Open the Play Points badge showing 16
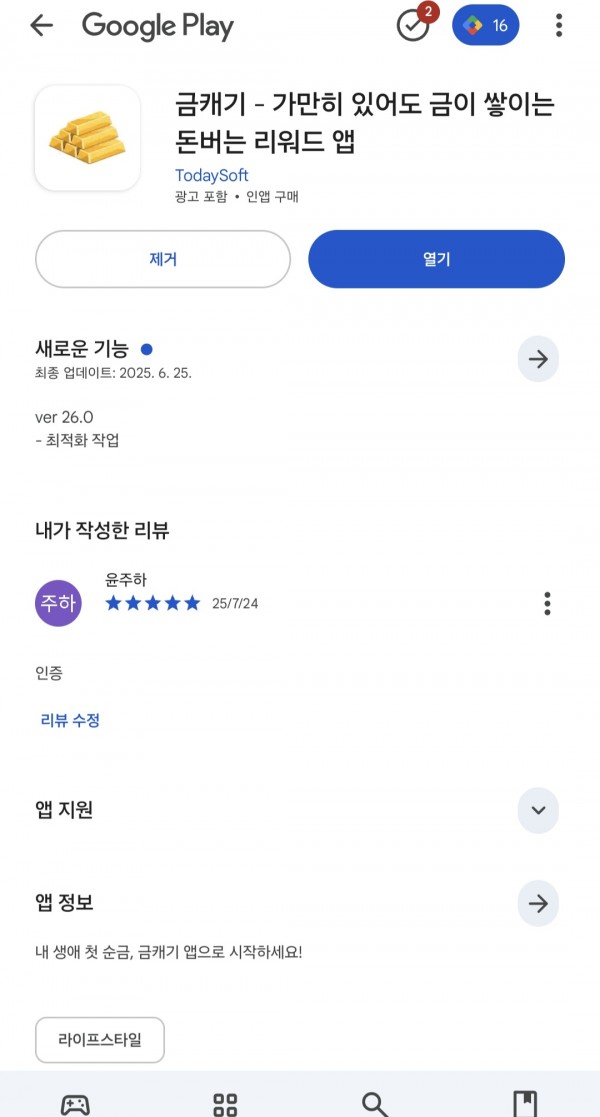 click(x=485, y=26)
